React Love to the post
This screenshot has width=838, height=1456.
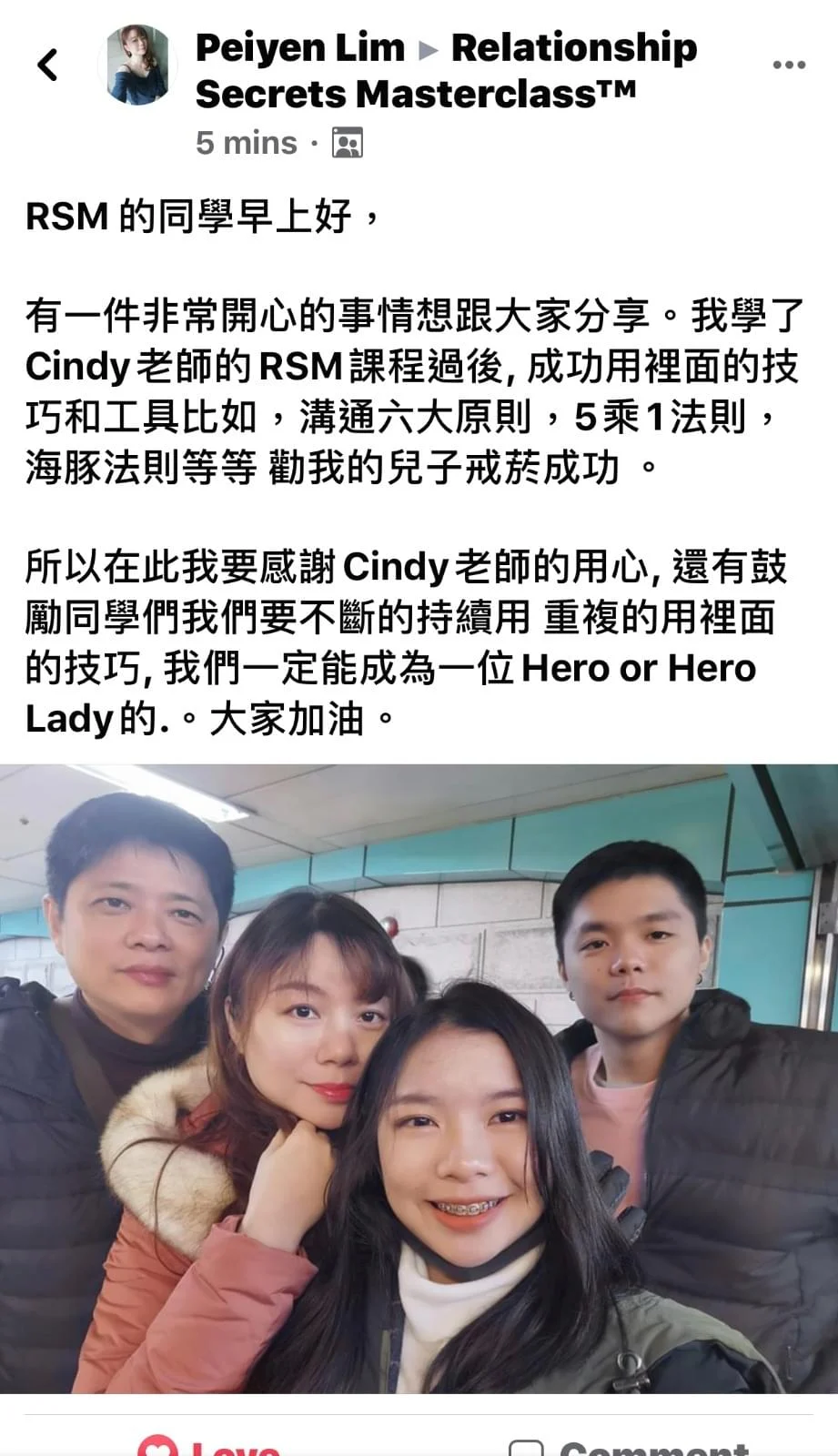[x=211, y=1445]
